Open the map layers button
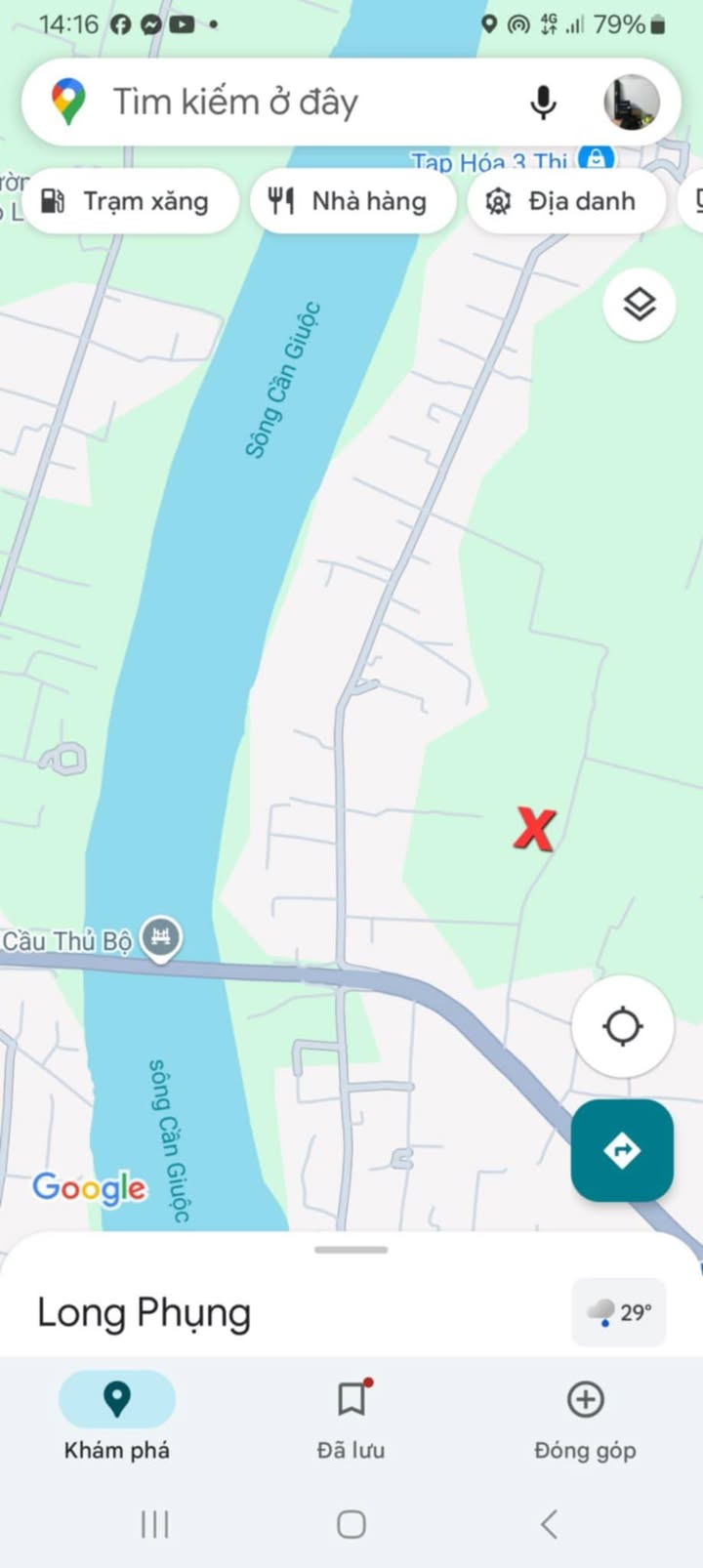Image resolution: width=703 pixels, height=1568 pixels. [639, 305]
